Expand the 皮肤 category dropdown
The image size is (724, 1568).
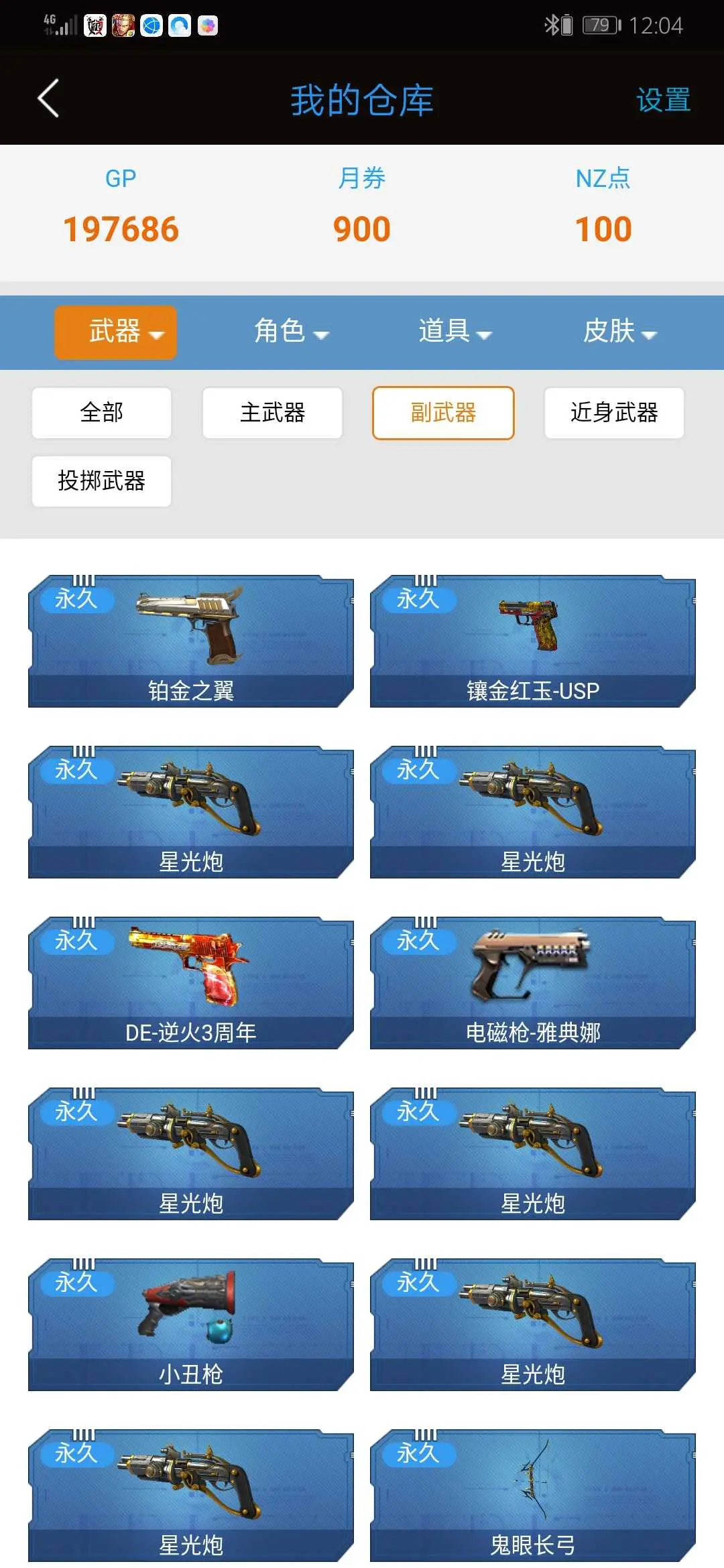[620, 332]
